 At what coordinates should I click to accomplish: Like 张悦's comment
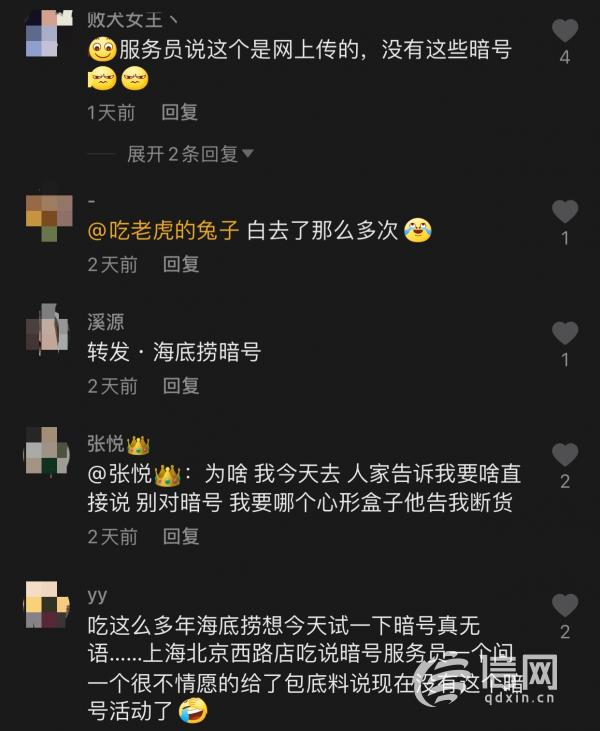tap(565, 455)
